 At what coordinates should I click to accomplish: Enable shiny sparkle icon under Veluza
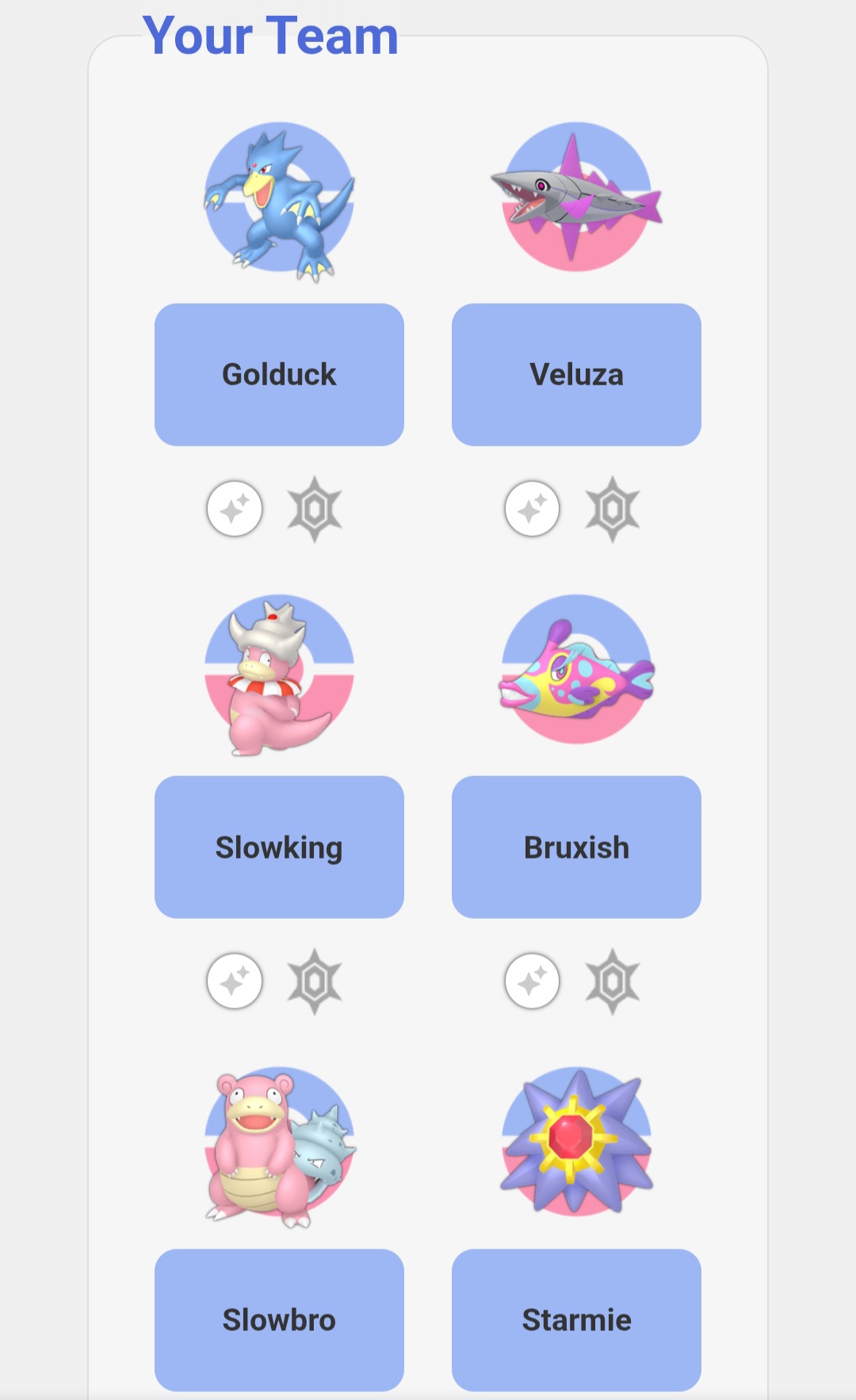[532, 509]
